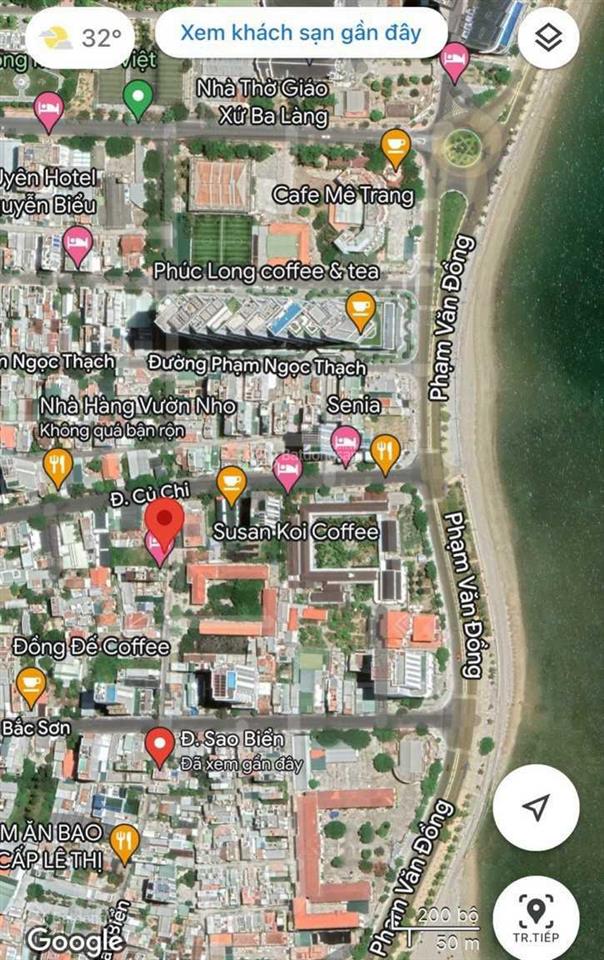Screen dimensions: 604x960
Task: Tap the Nhà Thờ Giáo Xứ Ba Làng pin
Action: [137, 98]
